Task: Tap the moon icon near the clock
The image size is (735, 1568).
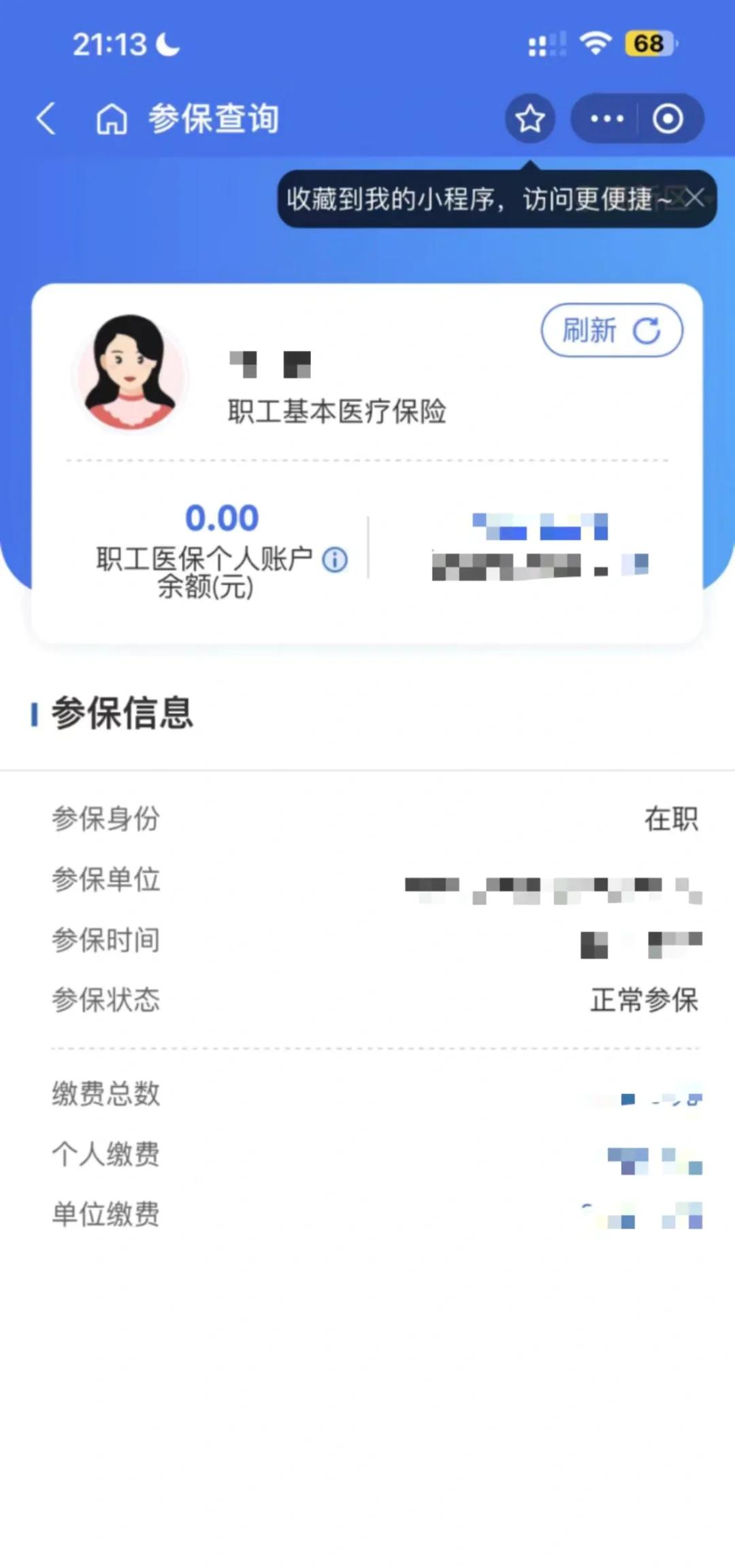Action: [165, 44]
